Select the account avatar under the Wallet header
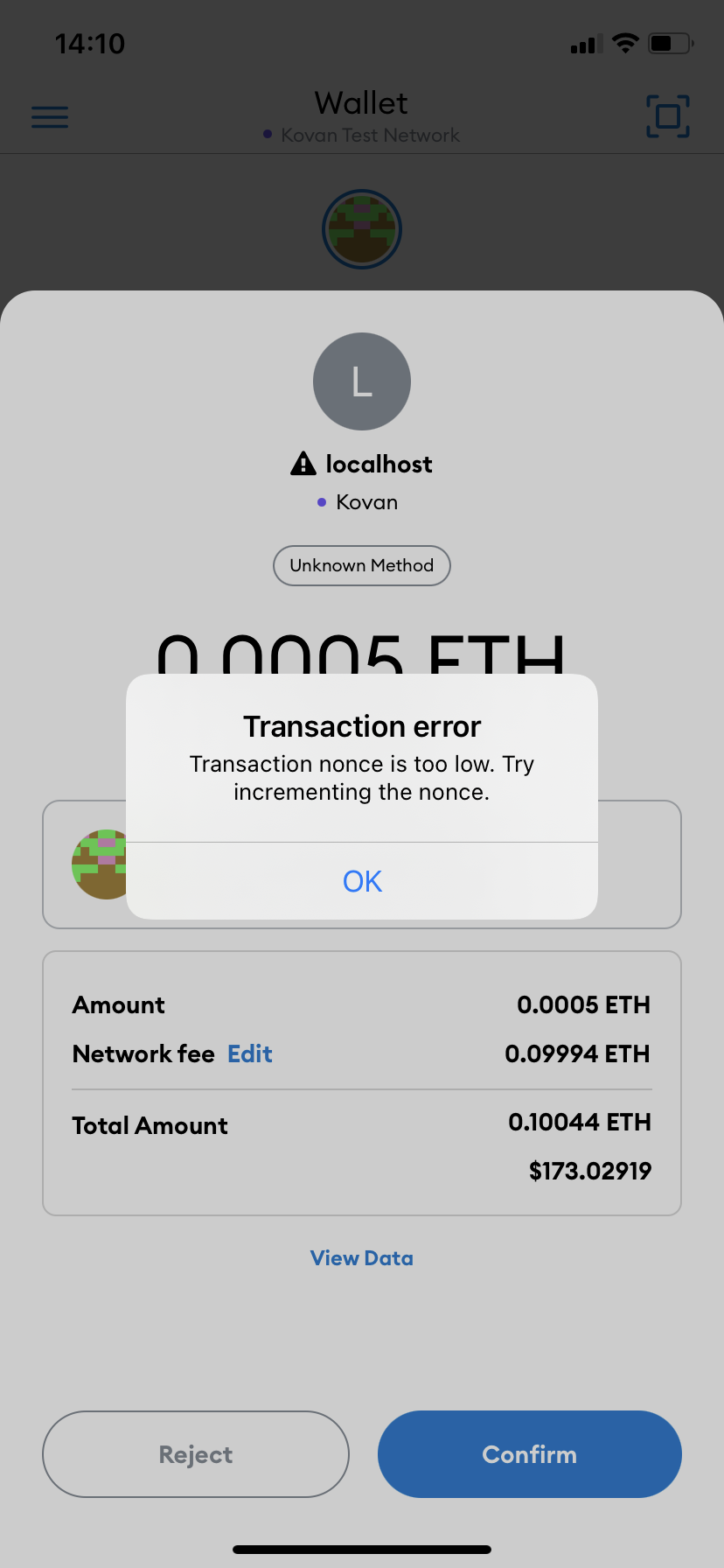 pyautogui.click(x=361, y=228)
